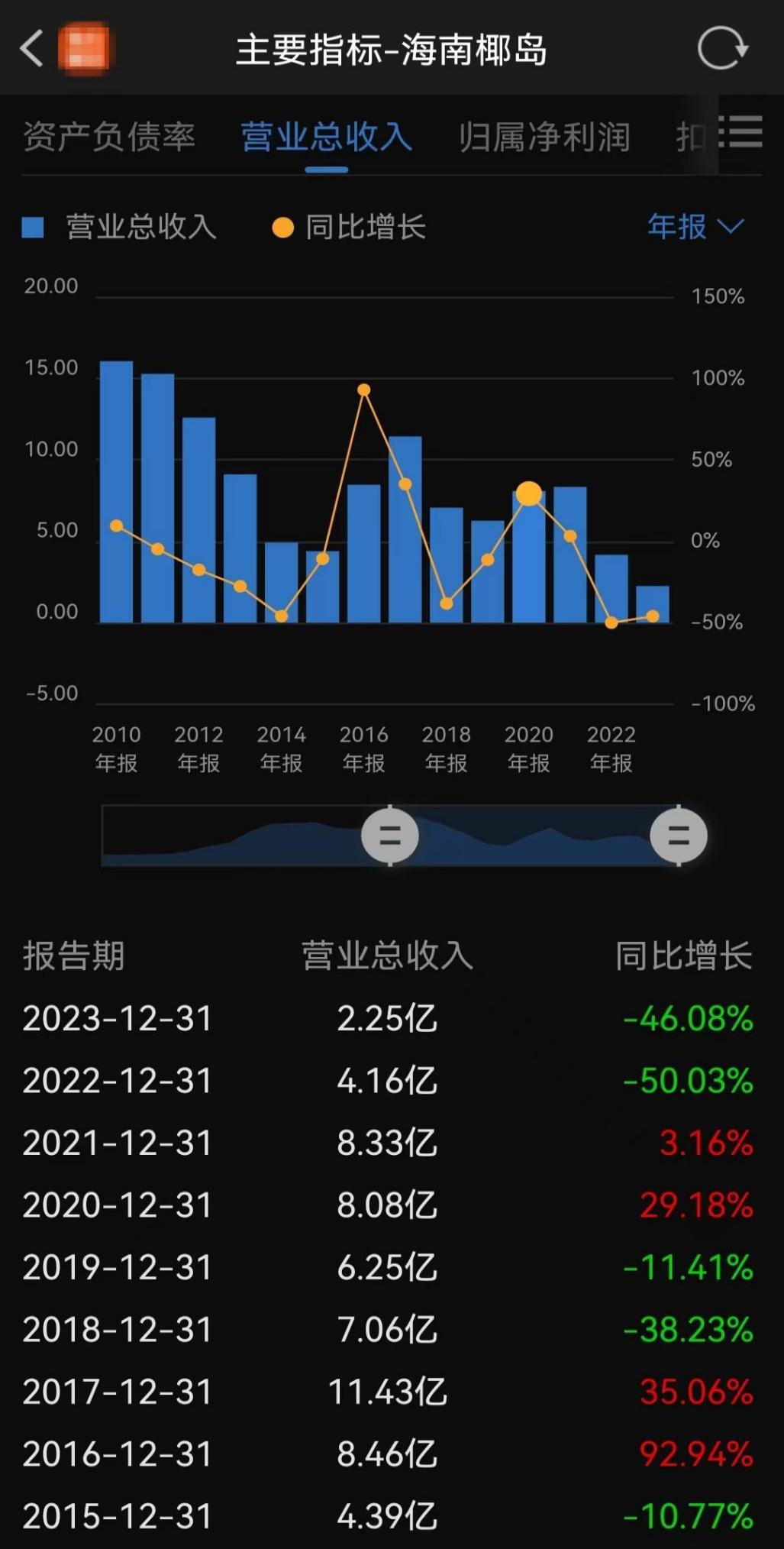The width and height of the screenshot is (784, 1549).
Task: Refresh the indicator data
Action: click(722, 50)
